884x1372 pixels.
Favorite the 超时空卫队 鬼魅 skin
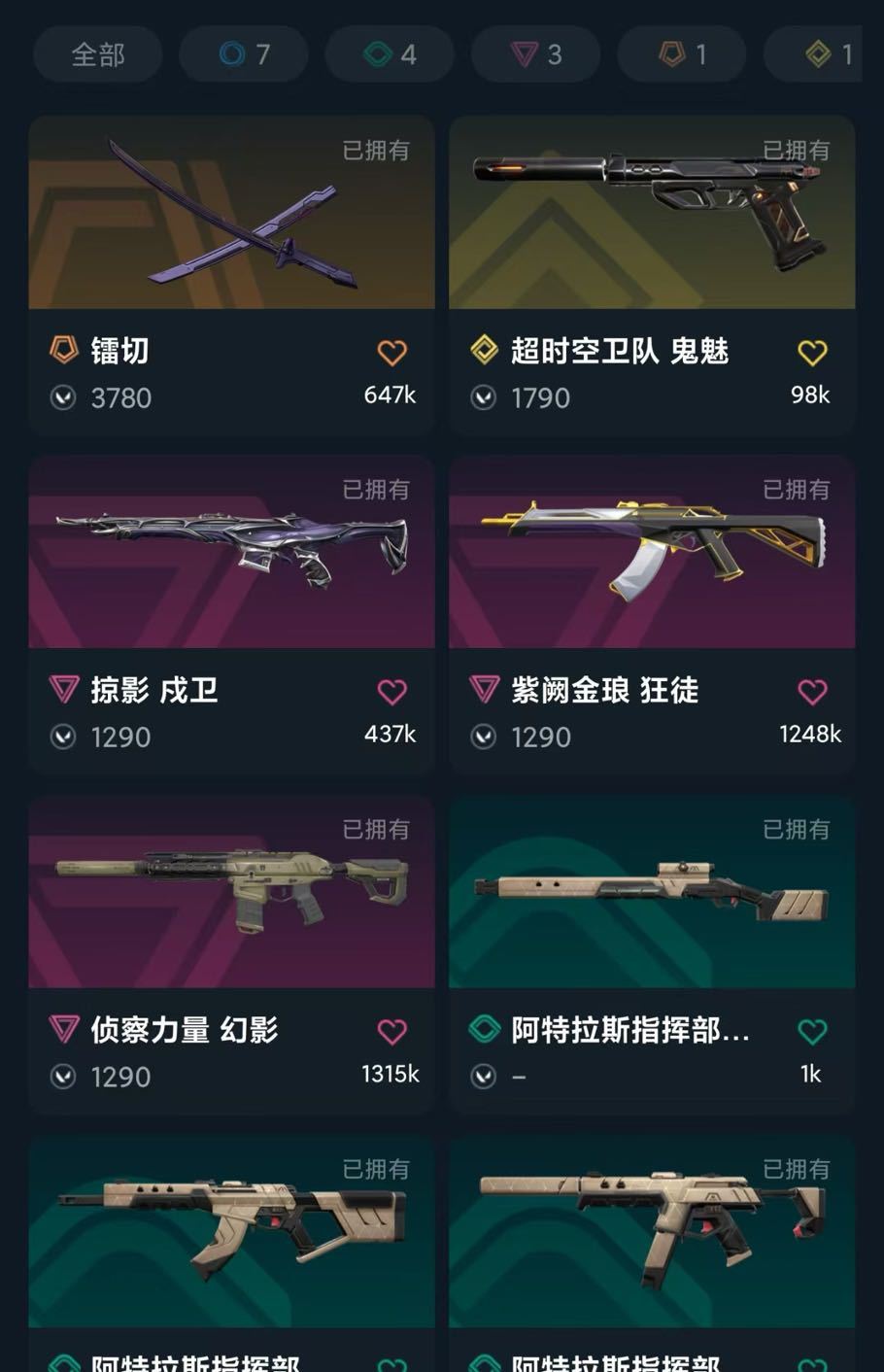pos(812,353)
